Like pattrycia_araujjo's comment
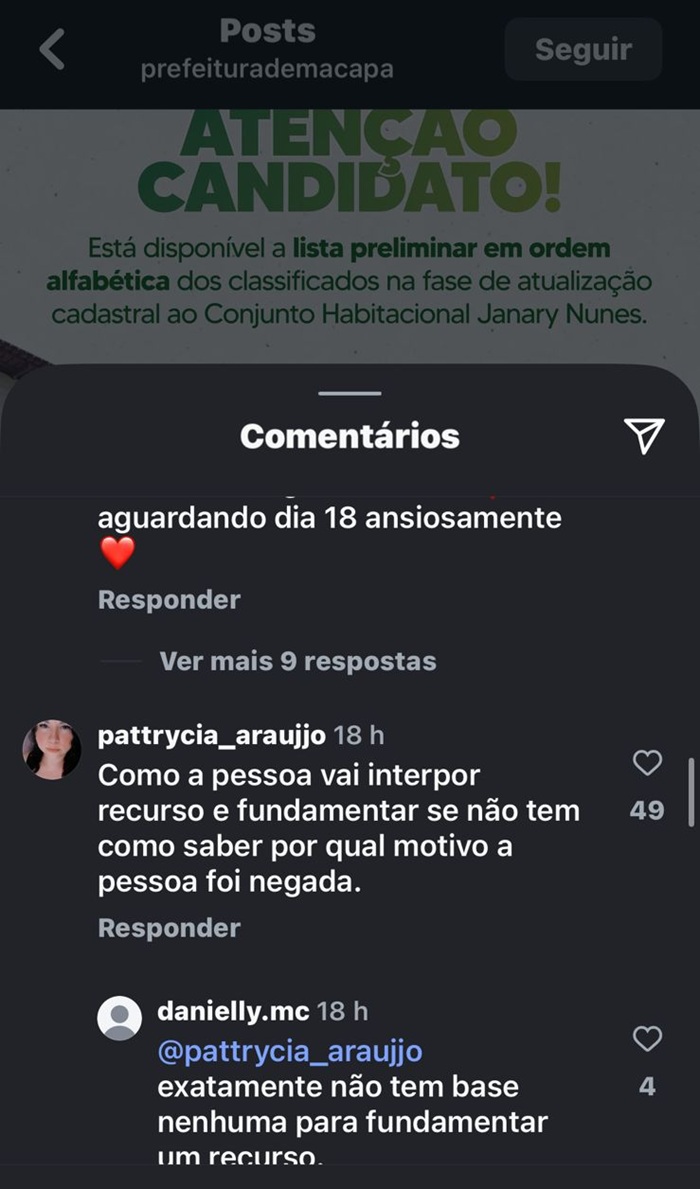The height and width of the screenshot is (1189, 700). pos(648,764)
